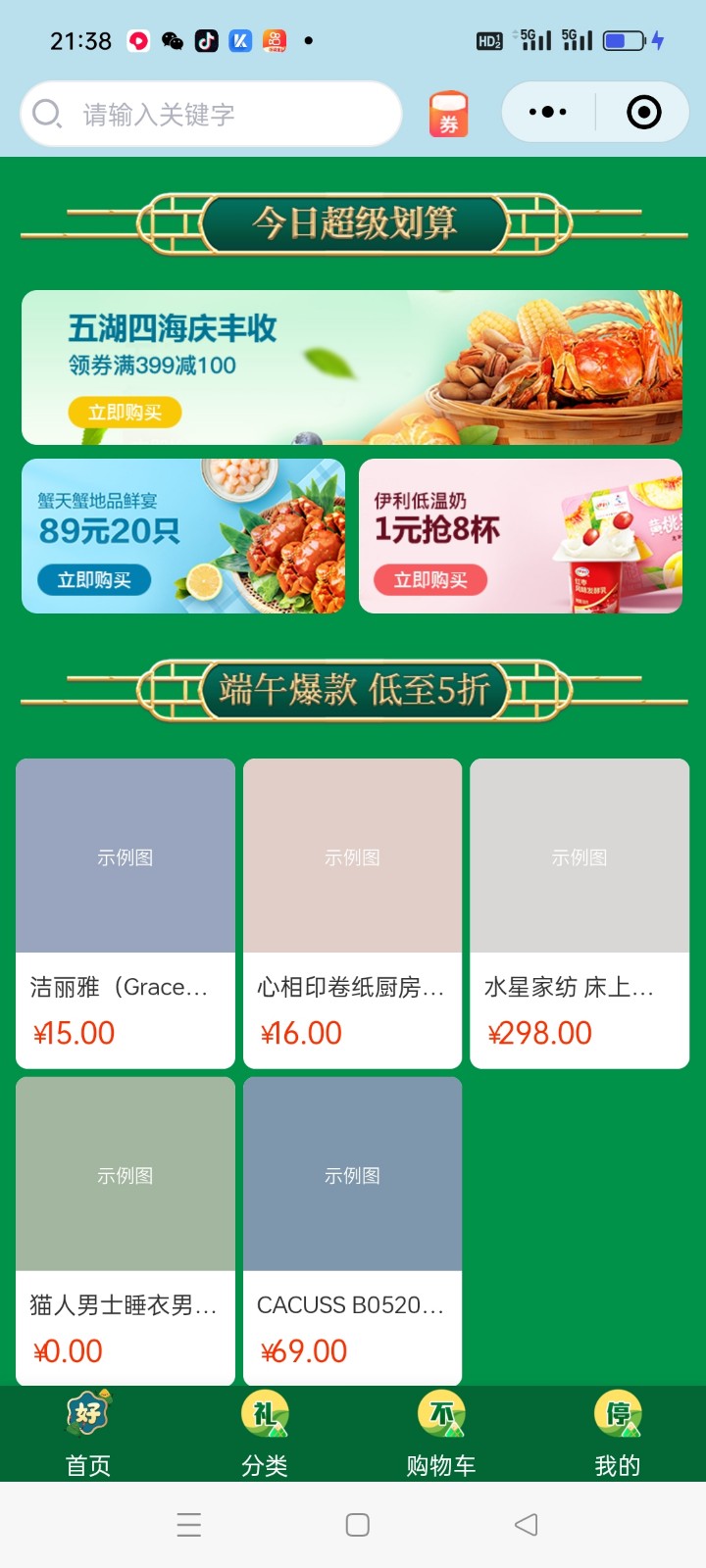Tap the system home button
706x1568 pixels.
(358, 1525)
